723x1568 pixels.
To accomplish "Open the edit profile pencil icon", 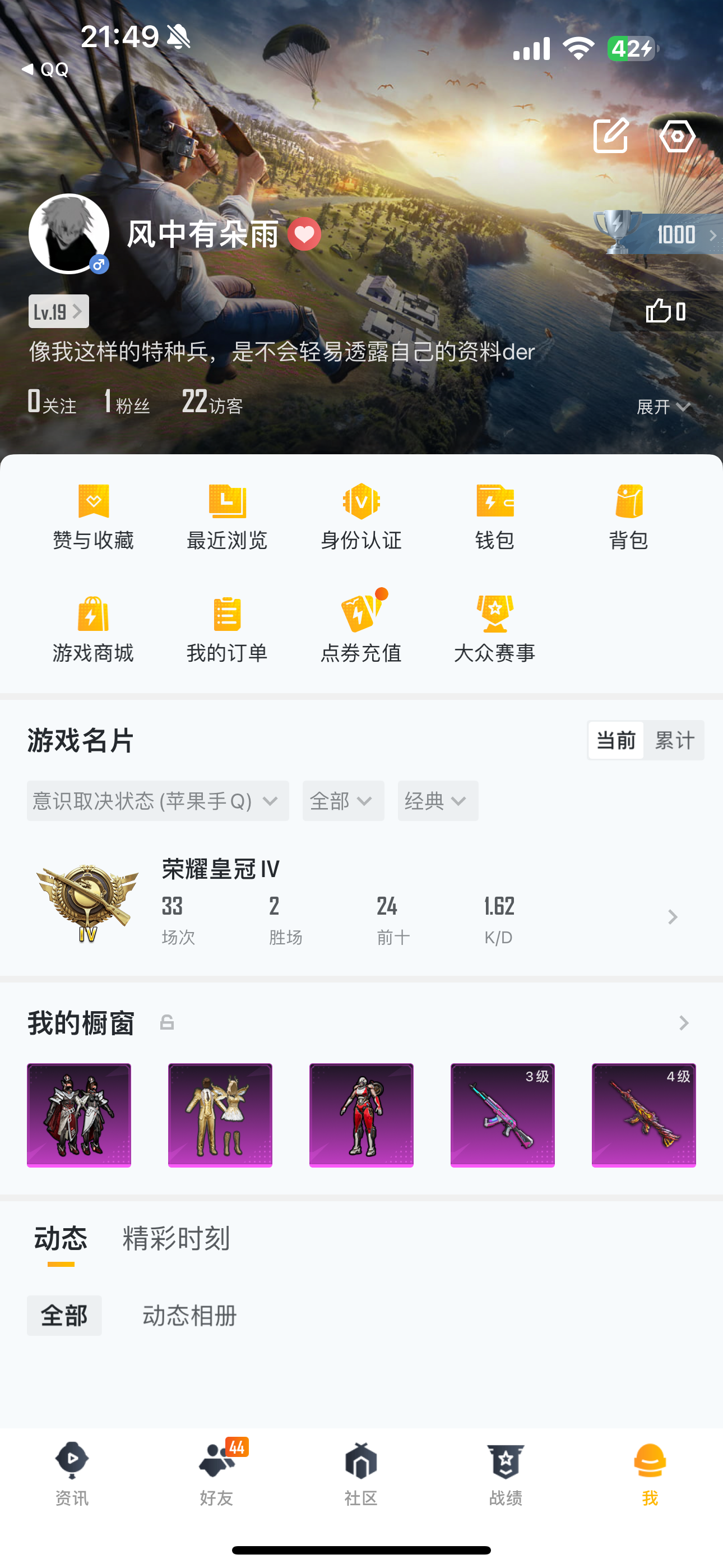I will coord(610,135).
